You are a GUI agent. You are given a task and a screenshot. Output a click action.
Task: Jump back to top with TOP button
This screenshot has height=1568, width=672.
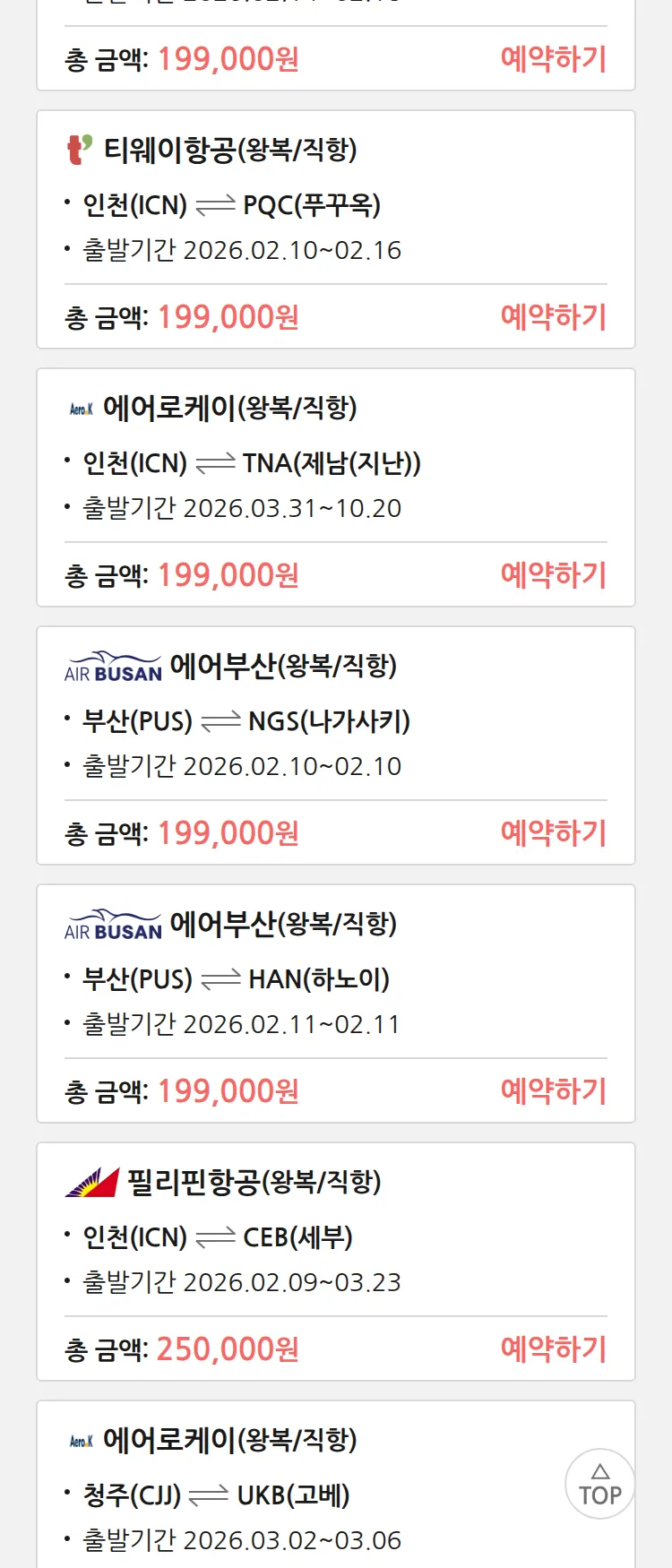599,1484
